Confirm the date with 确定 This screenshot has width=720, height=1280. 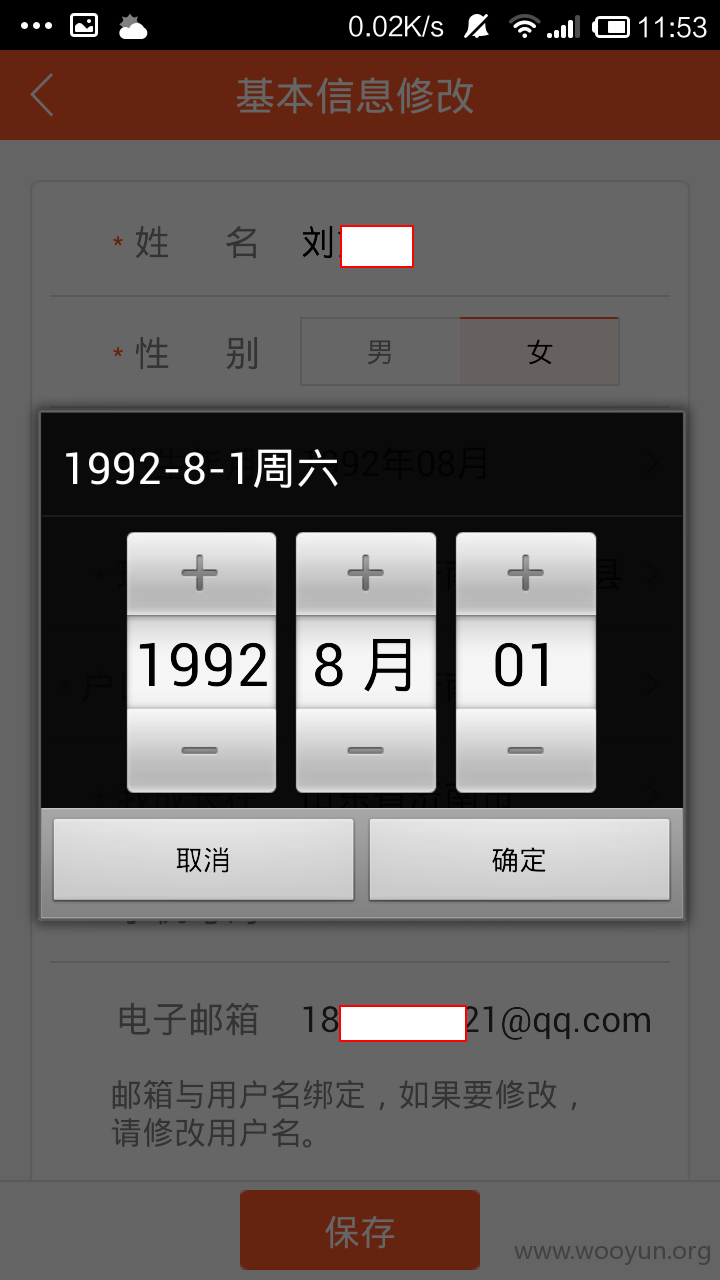(x=519, y=860)
